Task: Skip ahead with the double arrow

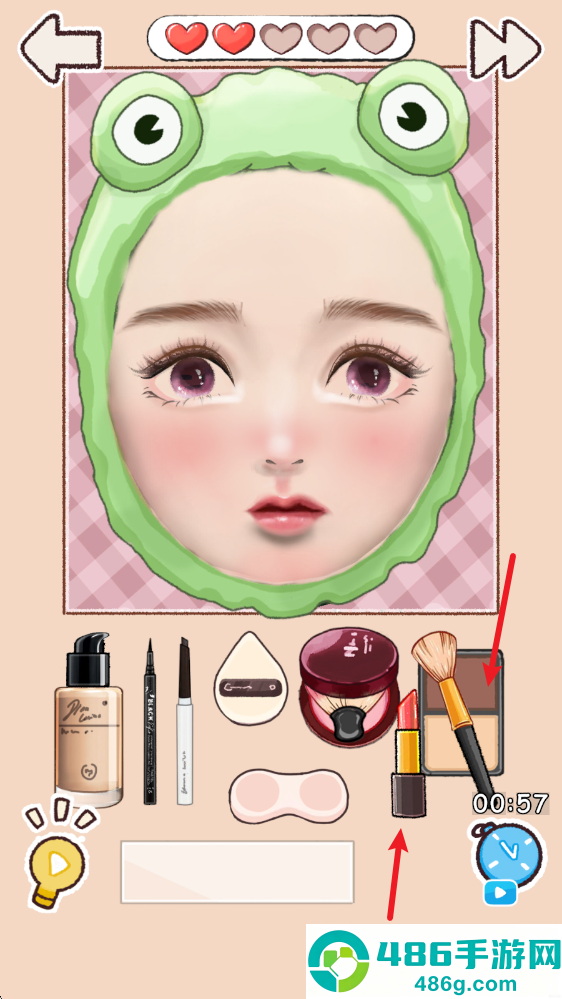Action: point(505,48)
